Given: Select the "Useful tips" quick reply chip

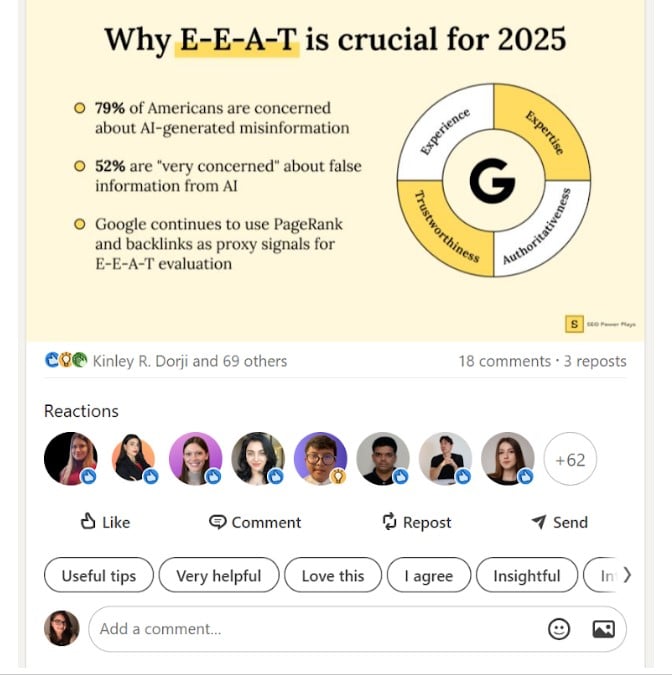Looking at the screenshot, I should [98, 576].
